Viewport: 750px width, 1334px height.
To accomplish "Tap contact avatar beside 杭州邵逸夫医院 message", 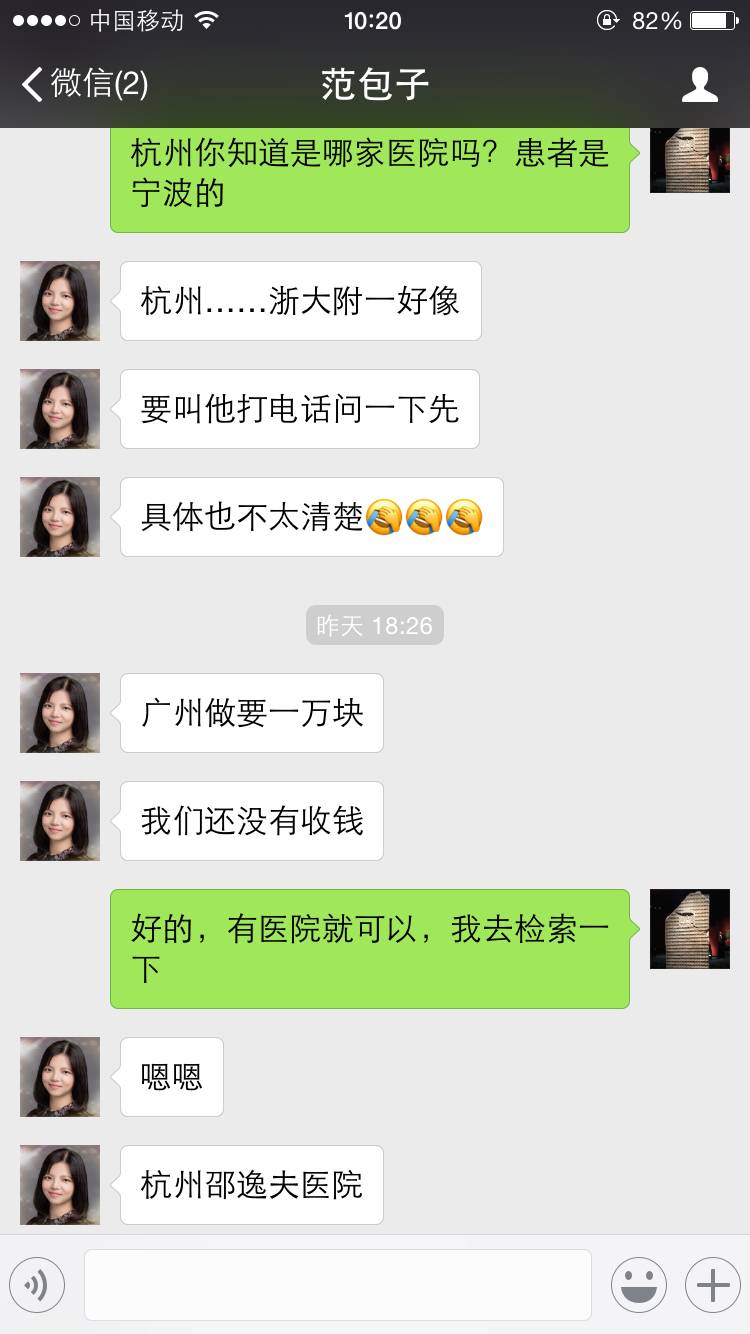I will (x=60, y=1185).
